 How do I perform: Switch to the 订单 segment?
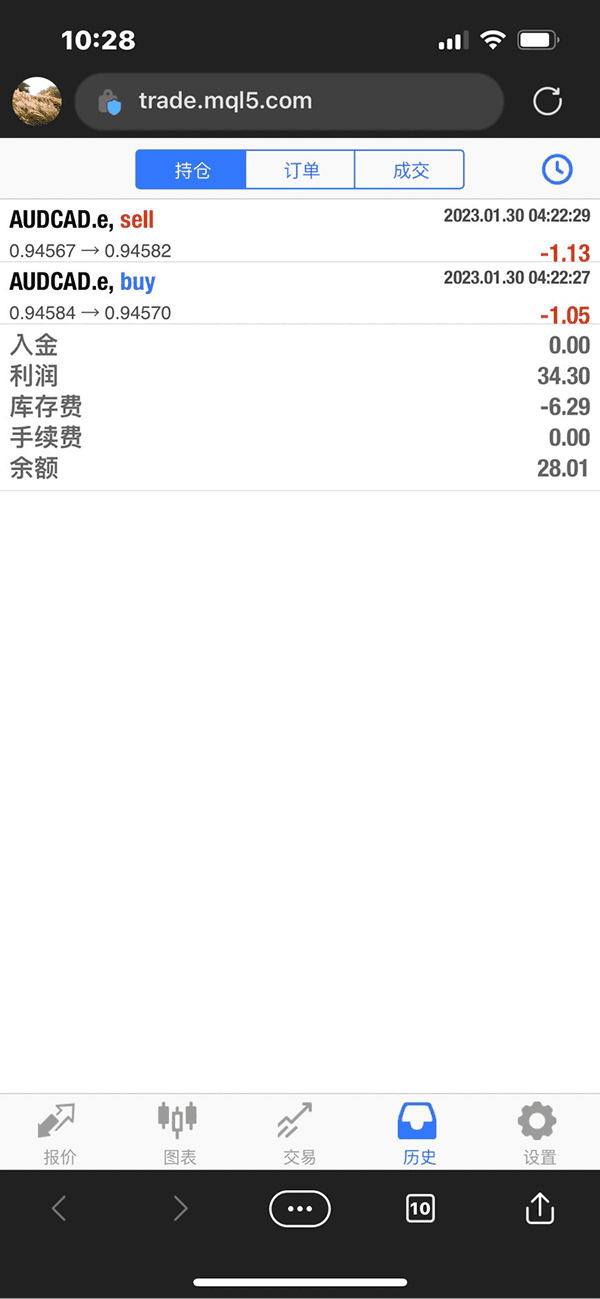[x=300, y=170]
